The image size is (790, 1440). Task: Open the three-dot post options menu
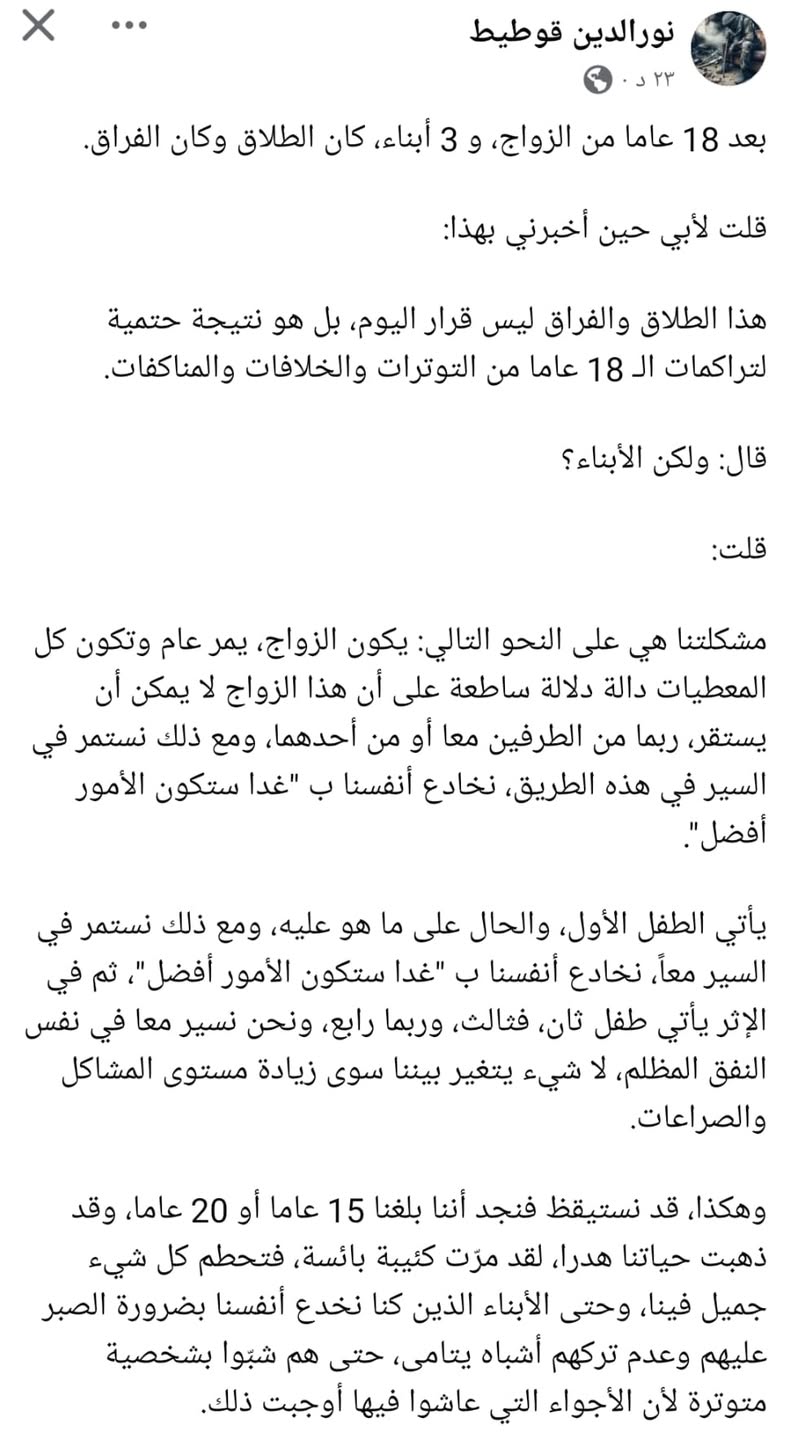129,25
